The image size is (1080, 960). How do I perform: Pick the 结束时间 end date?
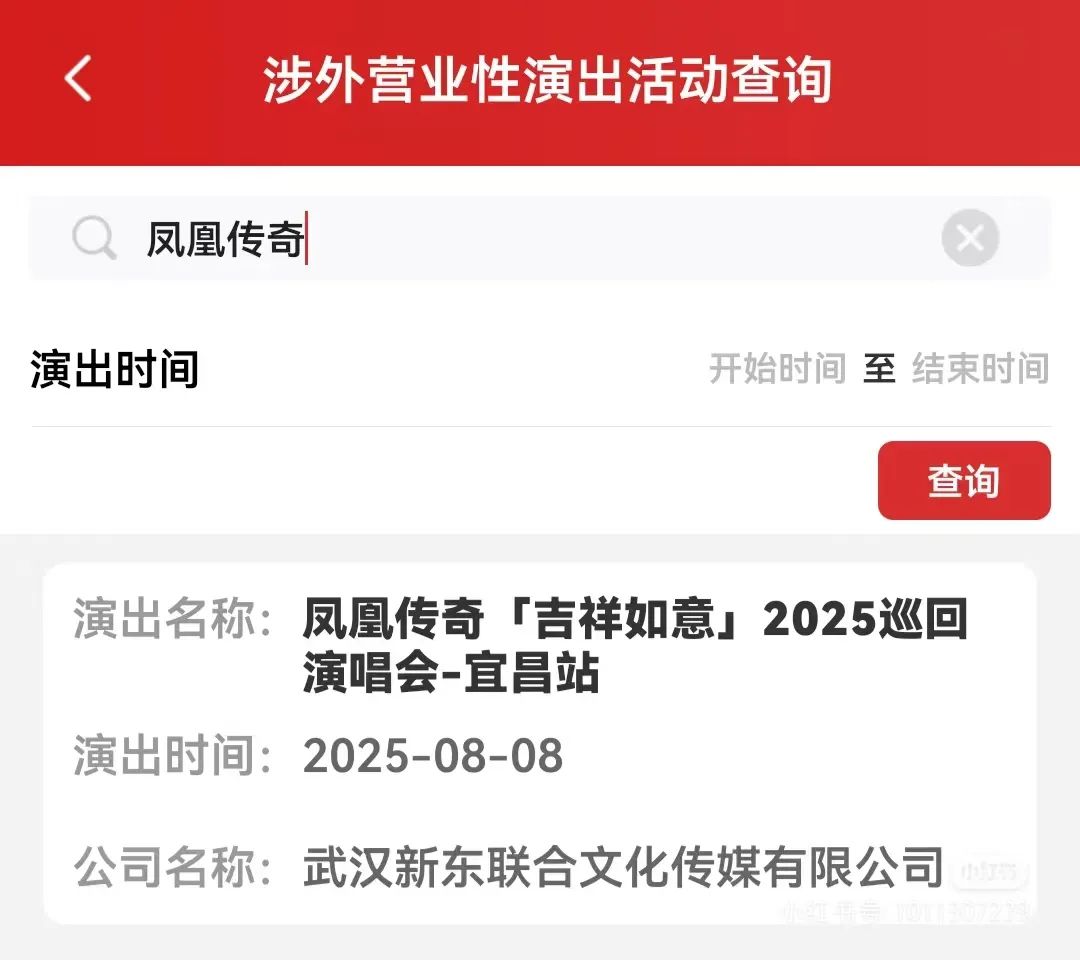pyautogui.click(x=980, y=369)
